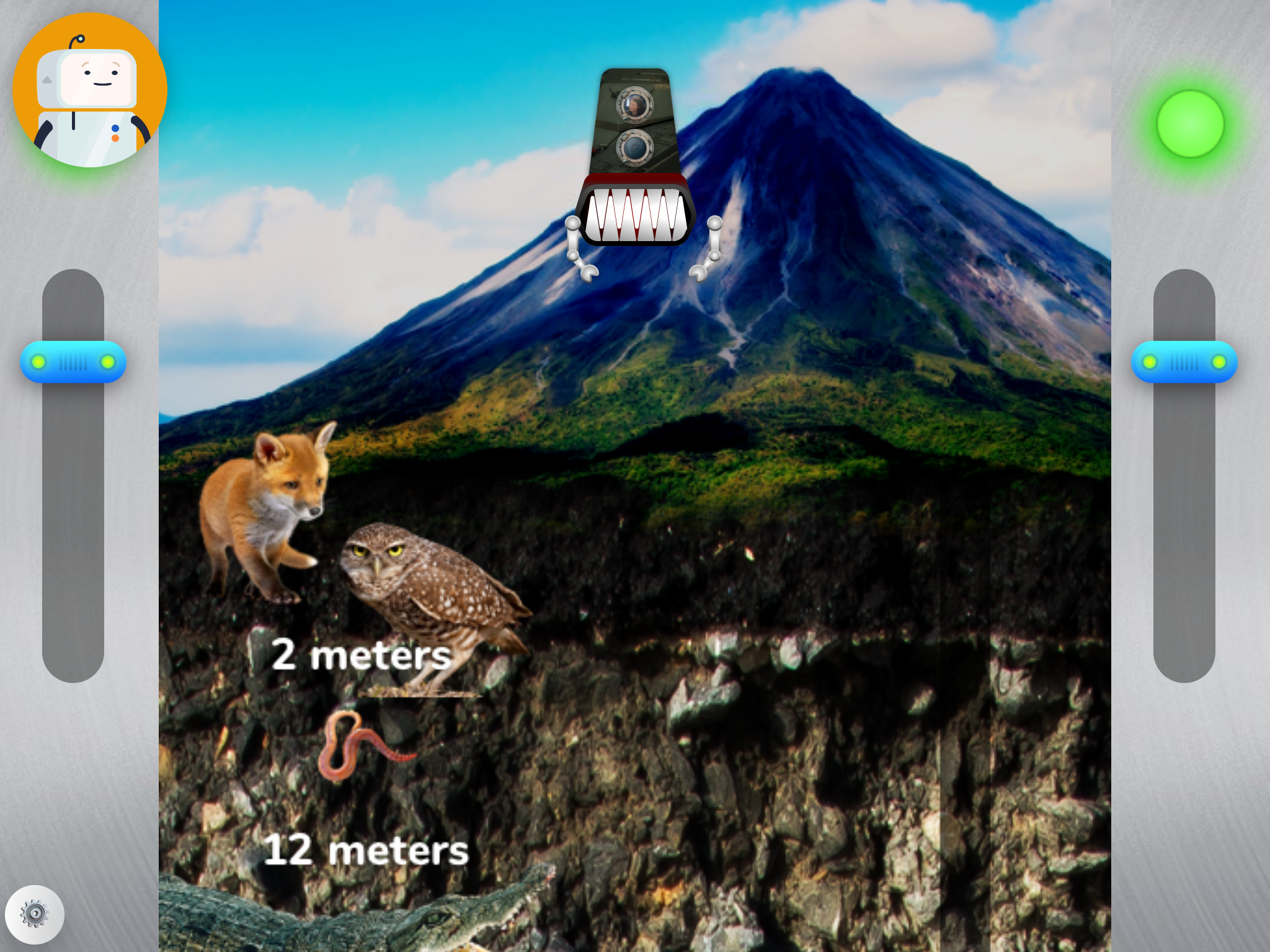Tap the glowing green circle button
The width and height of the screenshot is (1270, 952).
[1190, 124]
